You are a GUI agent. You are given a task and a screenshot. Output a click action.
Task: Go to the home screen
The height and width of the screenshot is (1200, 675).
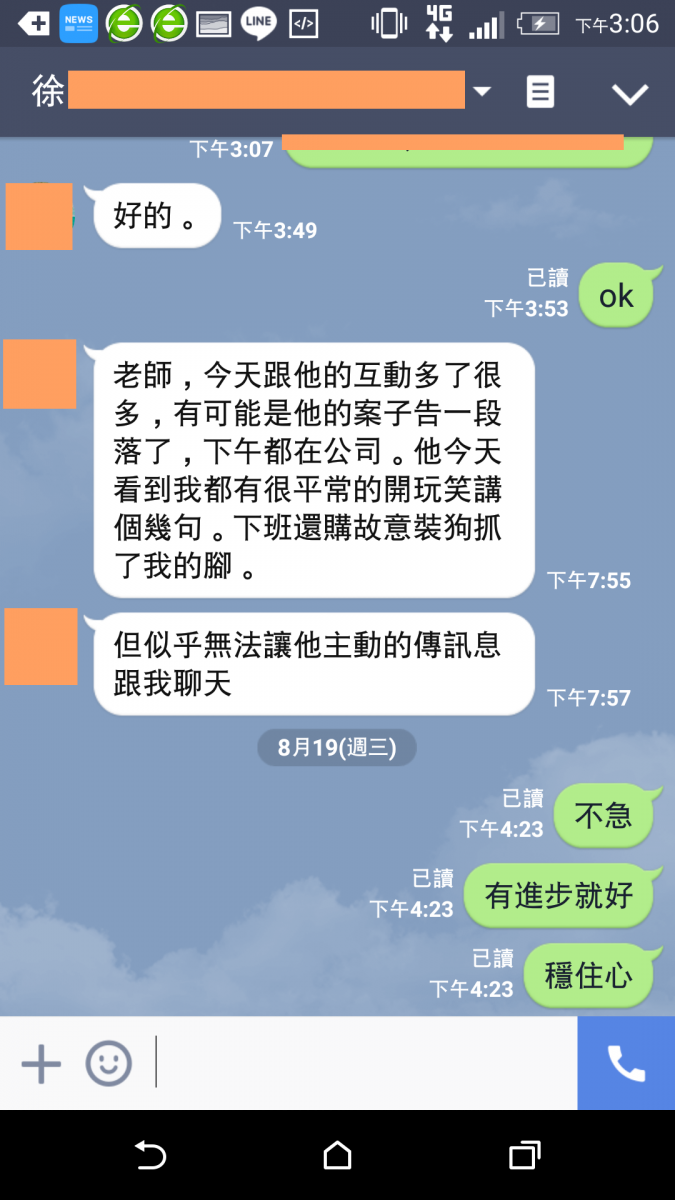pyautogui.click(x=338, y=1156)
